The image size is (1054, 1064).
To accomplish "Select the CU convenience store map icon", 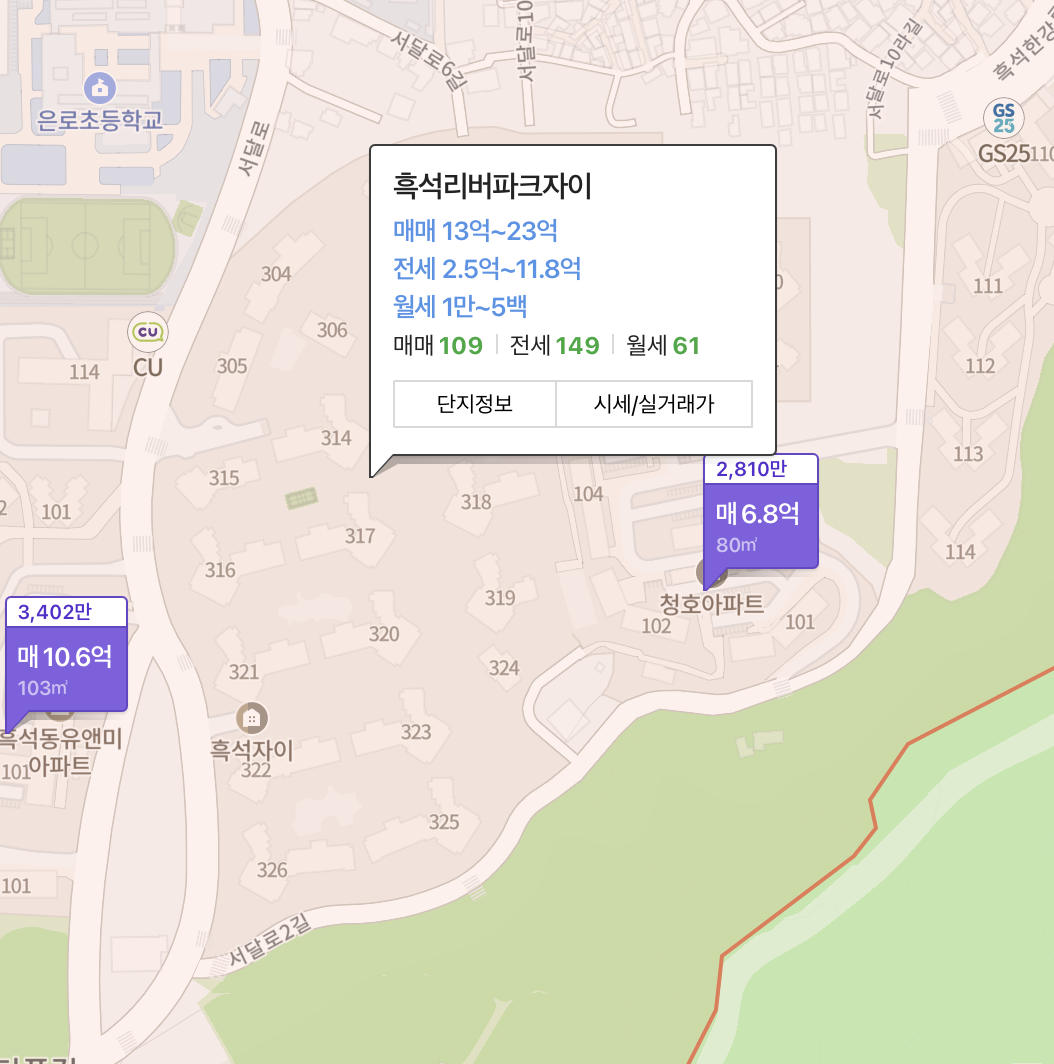I will coord(147,332).
